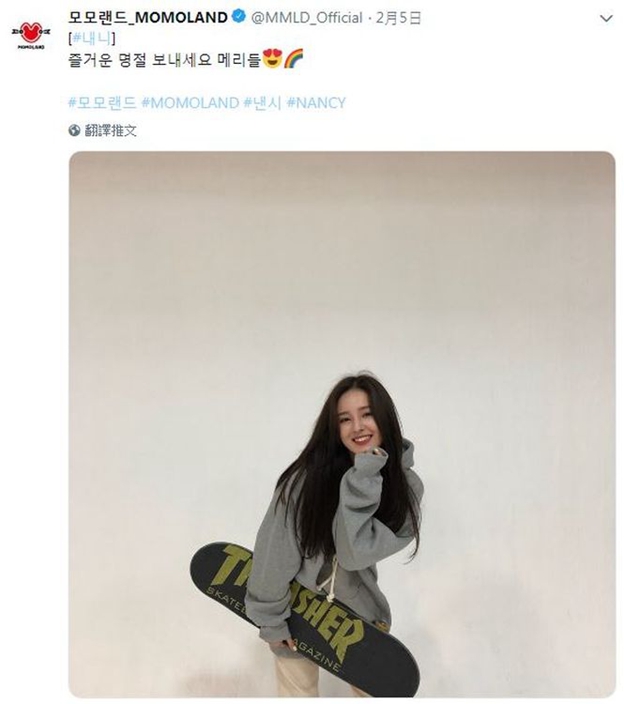Open the #낸시 hashtag
The width and height of the screenshot is (624, 704).
pyautogui.click(x=262, y=102)
